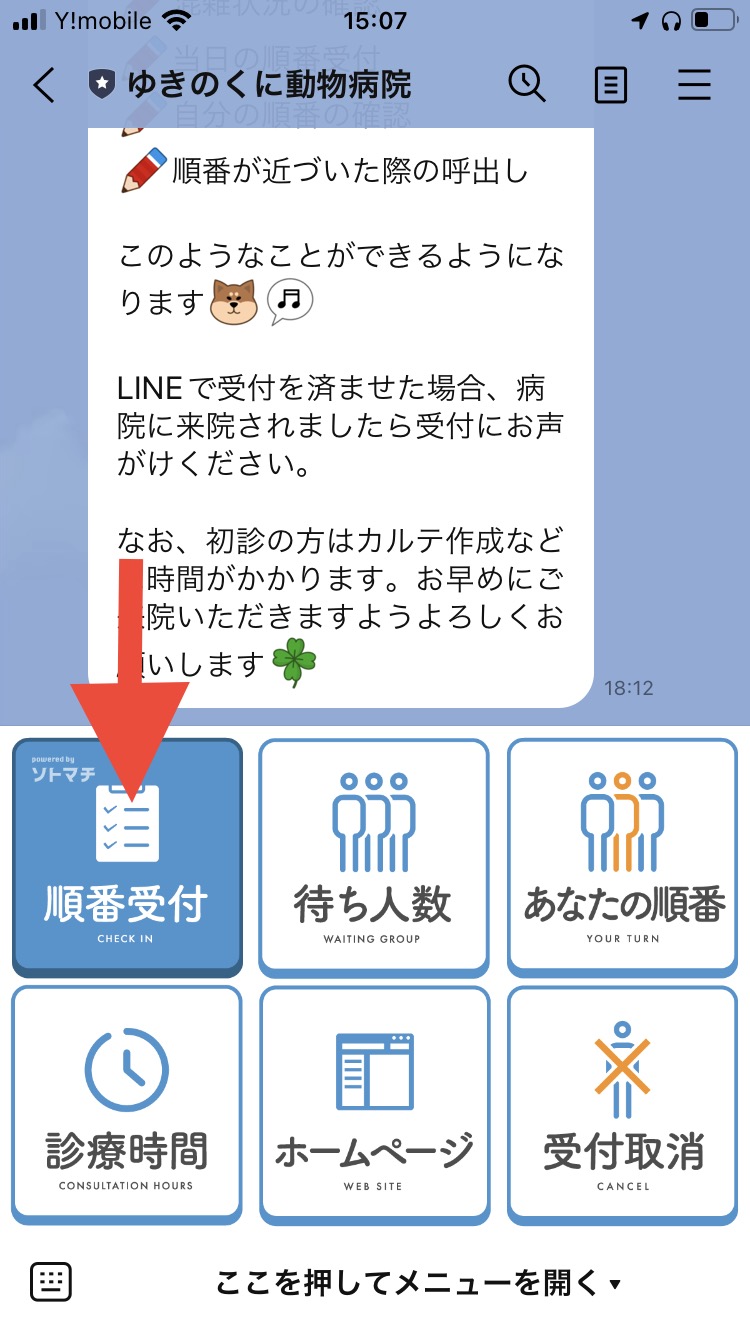
Task: Open the hamburger menu
Action: coord(694,86)
